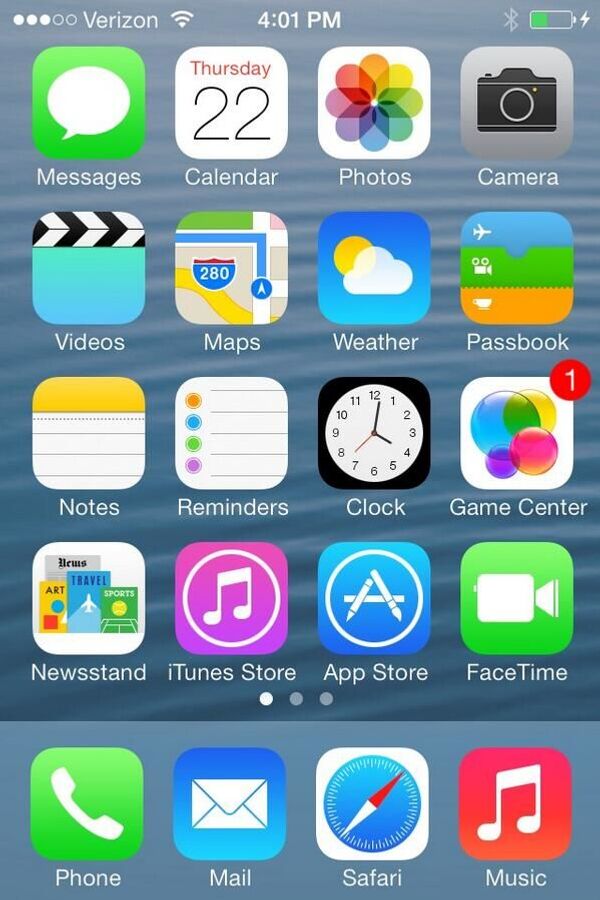Launch the Calendar app
Image resolution: width=600 pixels, height=900 pixels.
[231, 103]
